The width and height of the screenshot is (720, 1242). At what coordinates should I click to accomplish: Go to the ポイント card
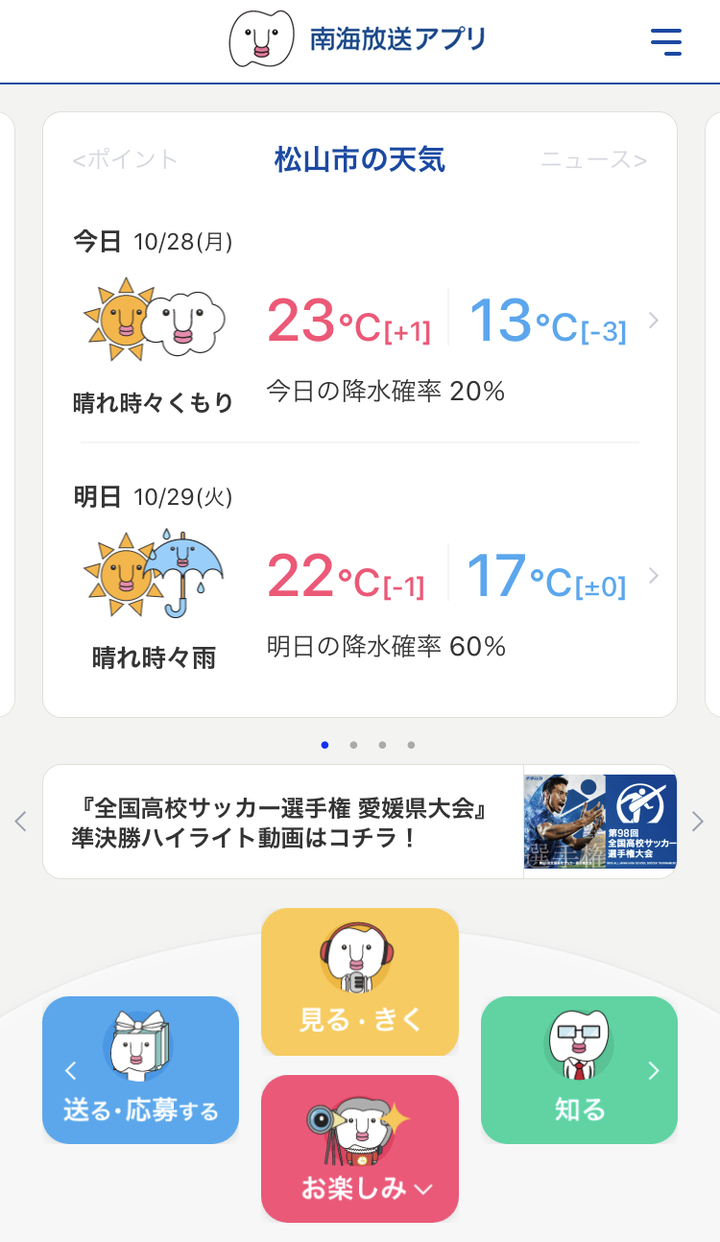point(125,160)
